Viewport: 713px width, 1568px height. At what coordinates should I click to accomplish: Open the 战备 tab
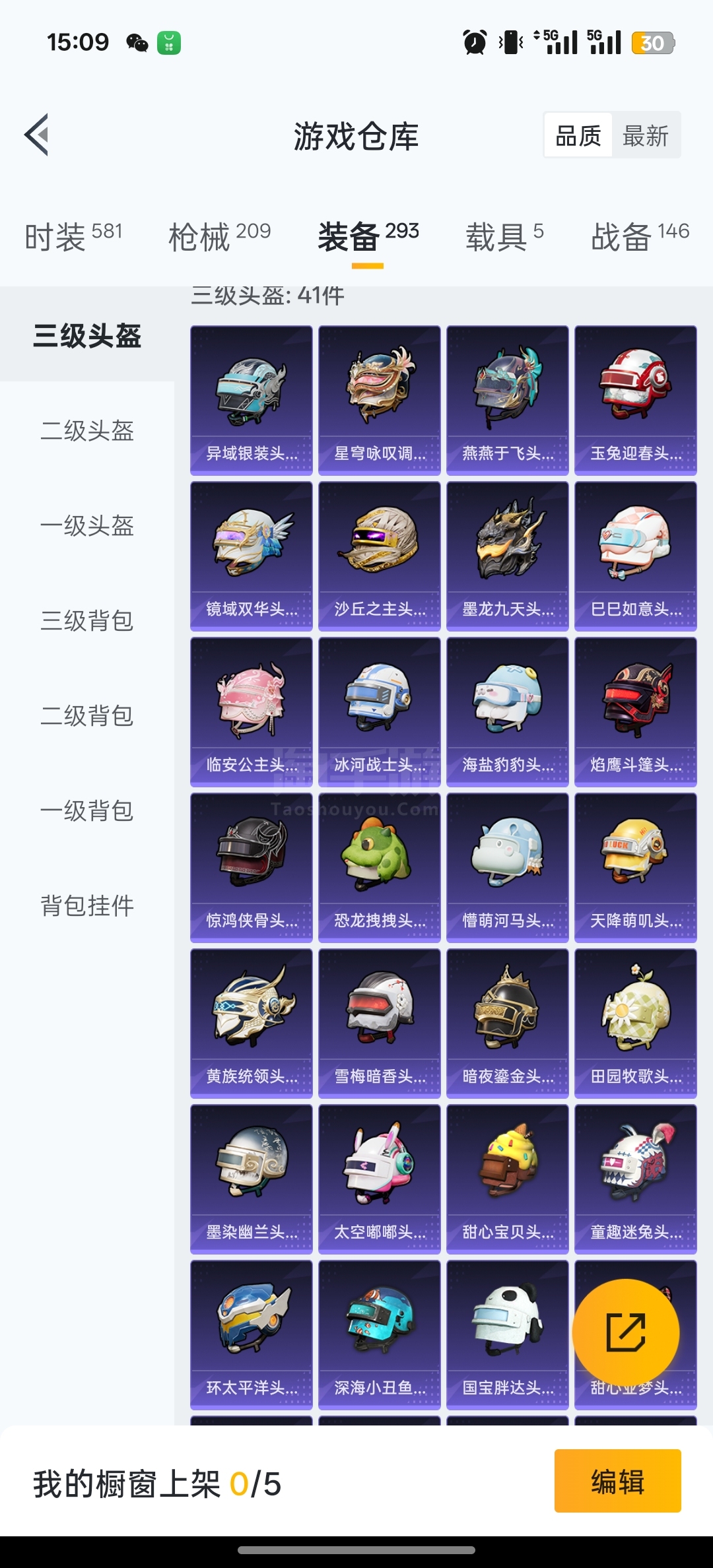point(639,236)
